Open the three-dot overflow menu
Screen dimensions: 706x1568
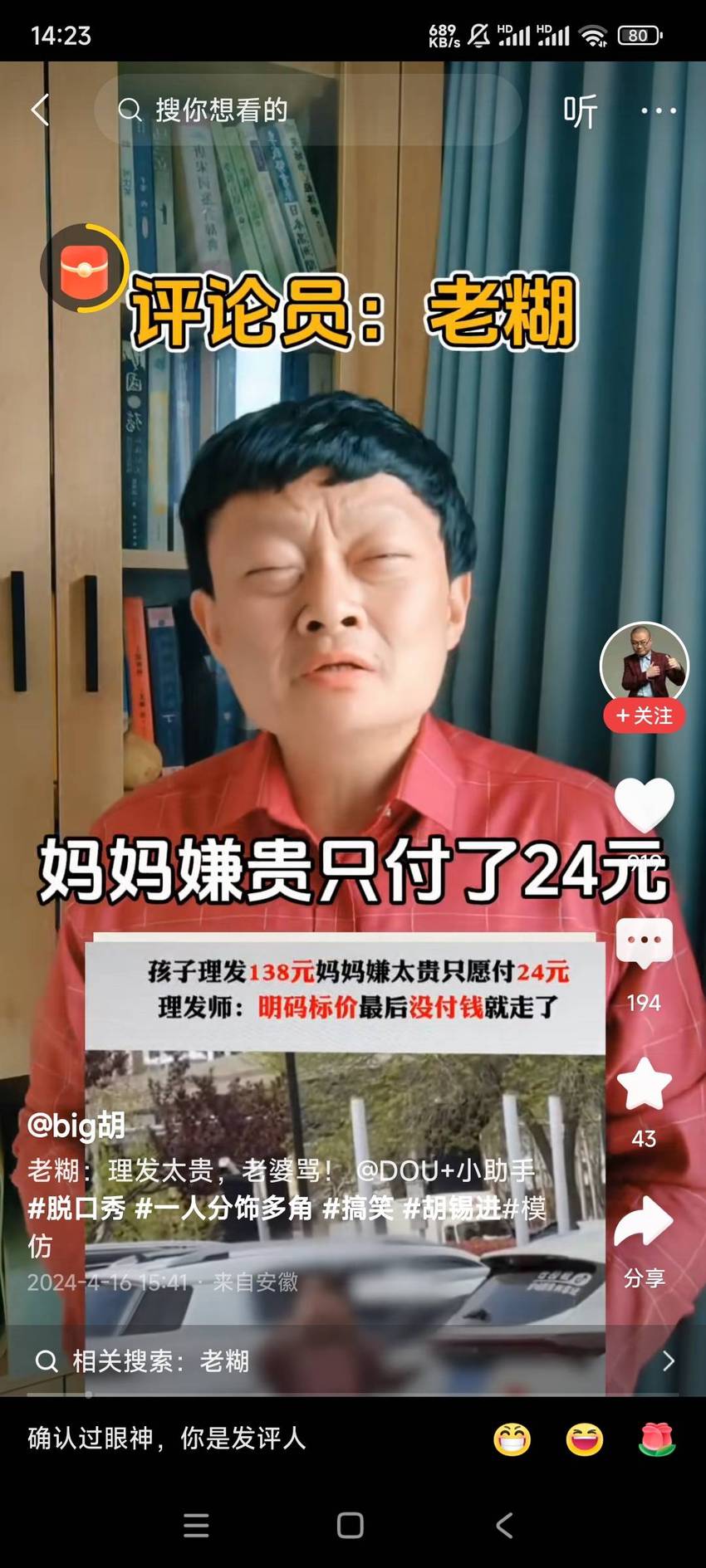659,110
